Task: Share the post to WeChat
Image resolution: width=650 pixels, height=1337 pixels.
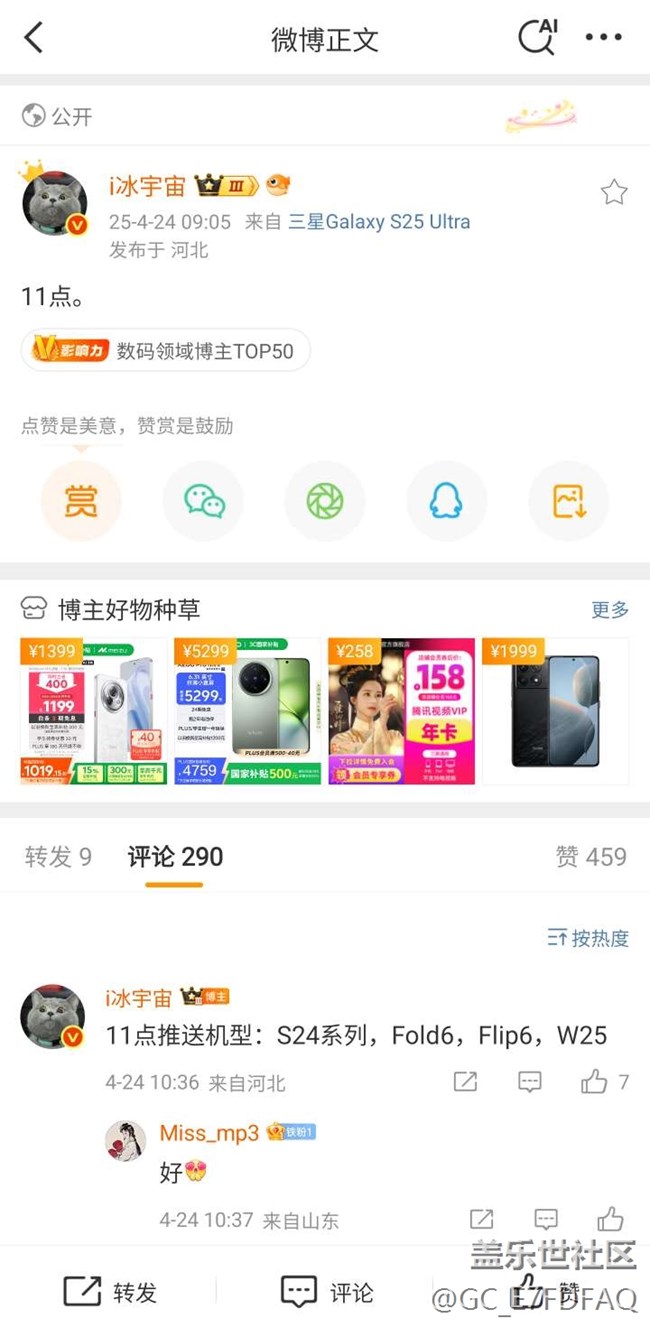Action: (x=204, y=501)
